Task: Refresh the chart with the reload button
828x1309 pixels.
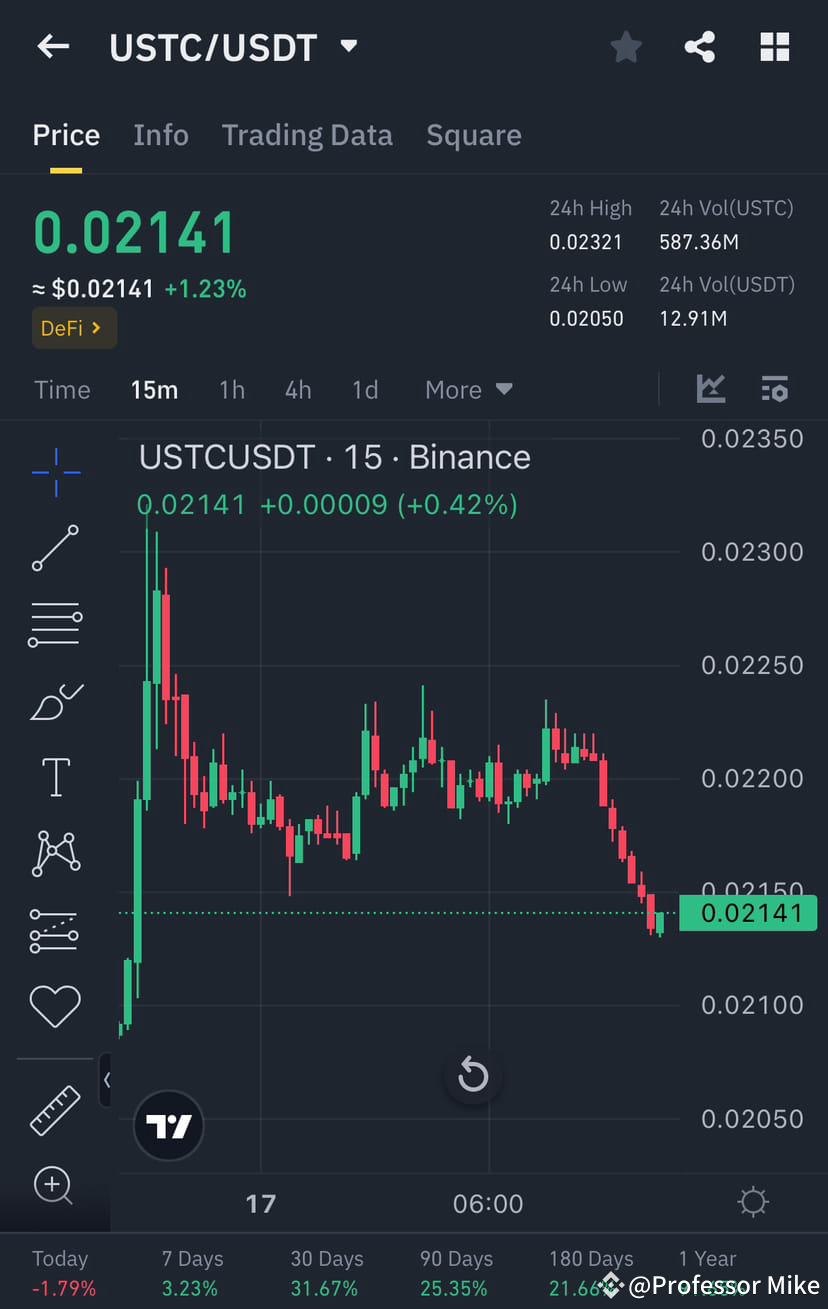Action: click(472, 1075)
